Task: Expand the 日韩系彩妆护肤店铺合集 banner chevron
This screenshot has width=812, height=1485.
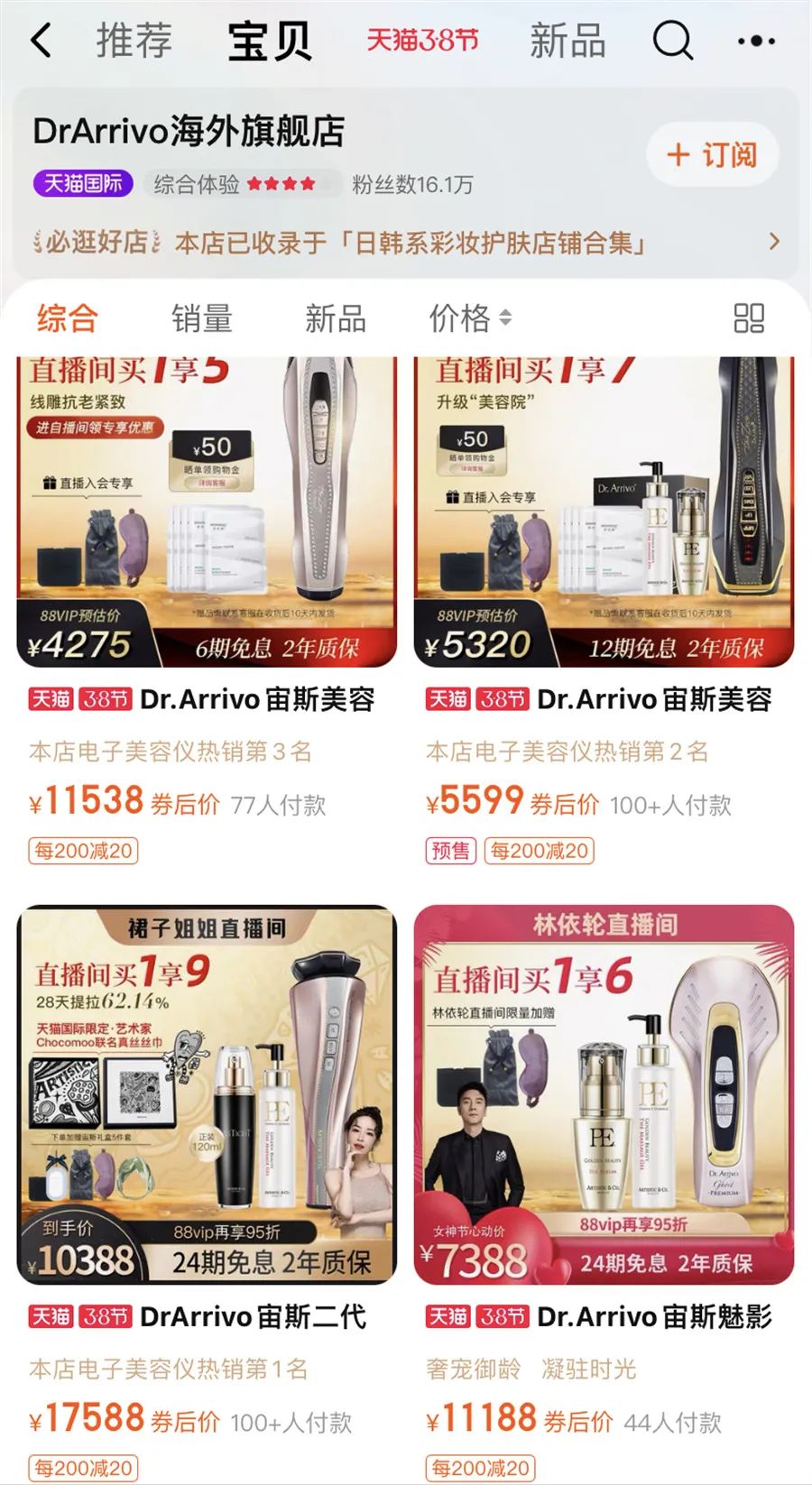Action: 774,242
